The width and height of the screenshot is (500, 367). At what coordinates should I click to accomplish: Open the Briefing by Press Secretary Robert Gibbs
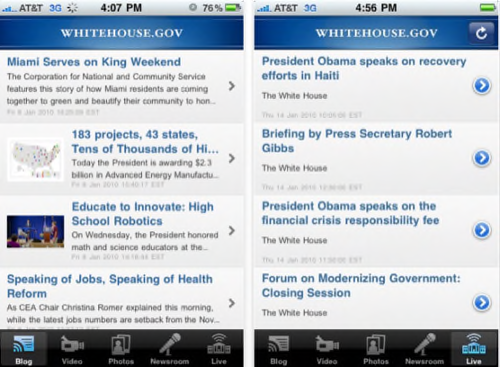pos(376,159)
